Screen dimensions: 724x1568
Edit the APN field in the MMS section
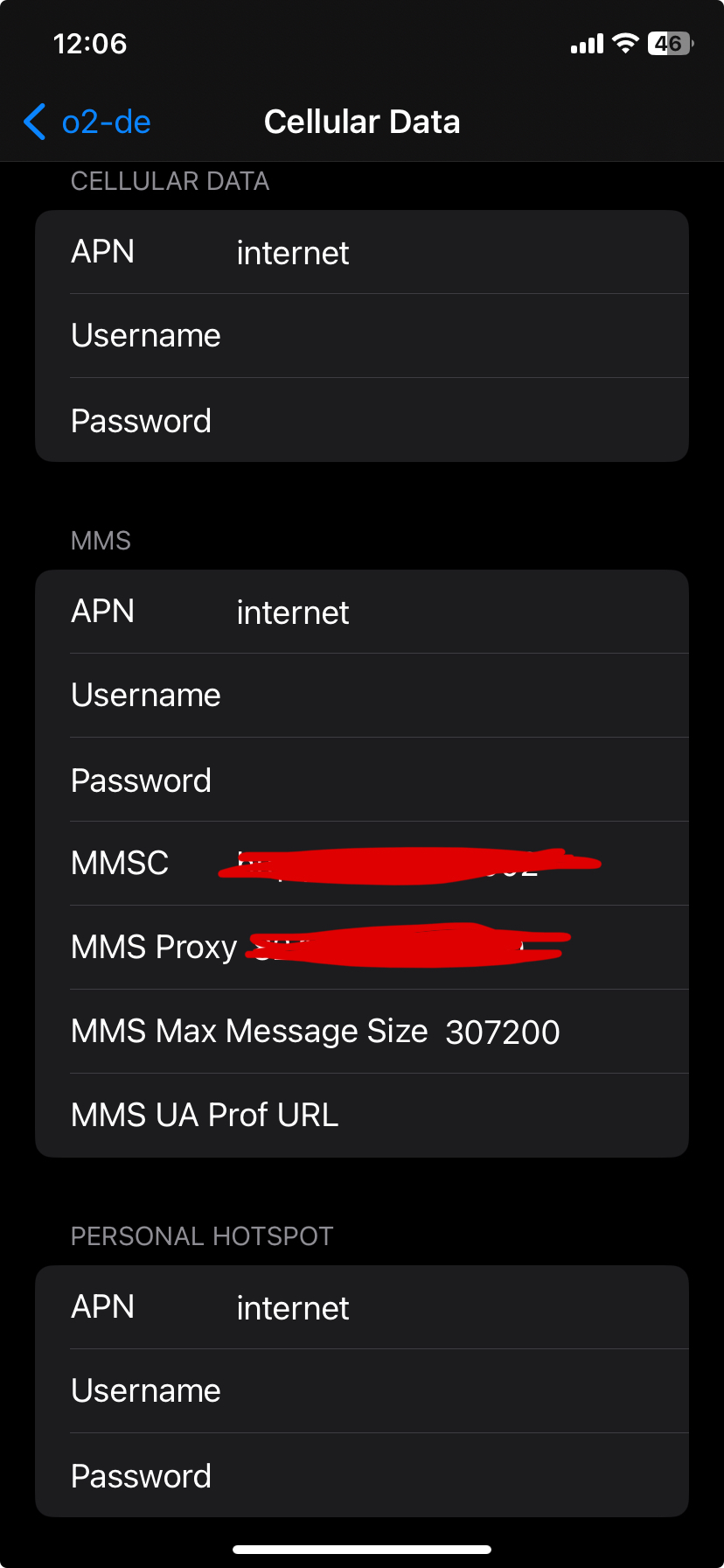point(362,612)
